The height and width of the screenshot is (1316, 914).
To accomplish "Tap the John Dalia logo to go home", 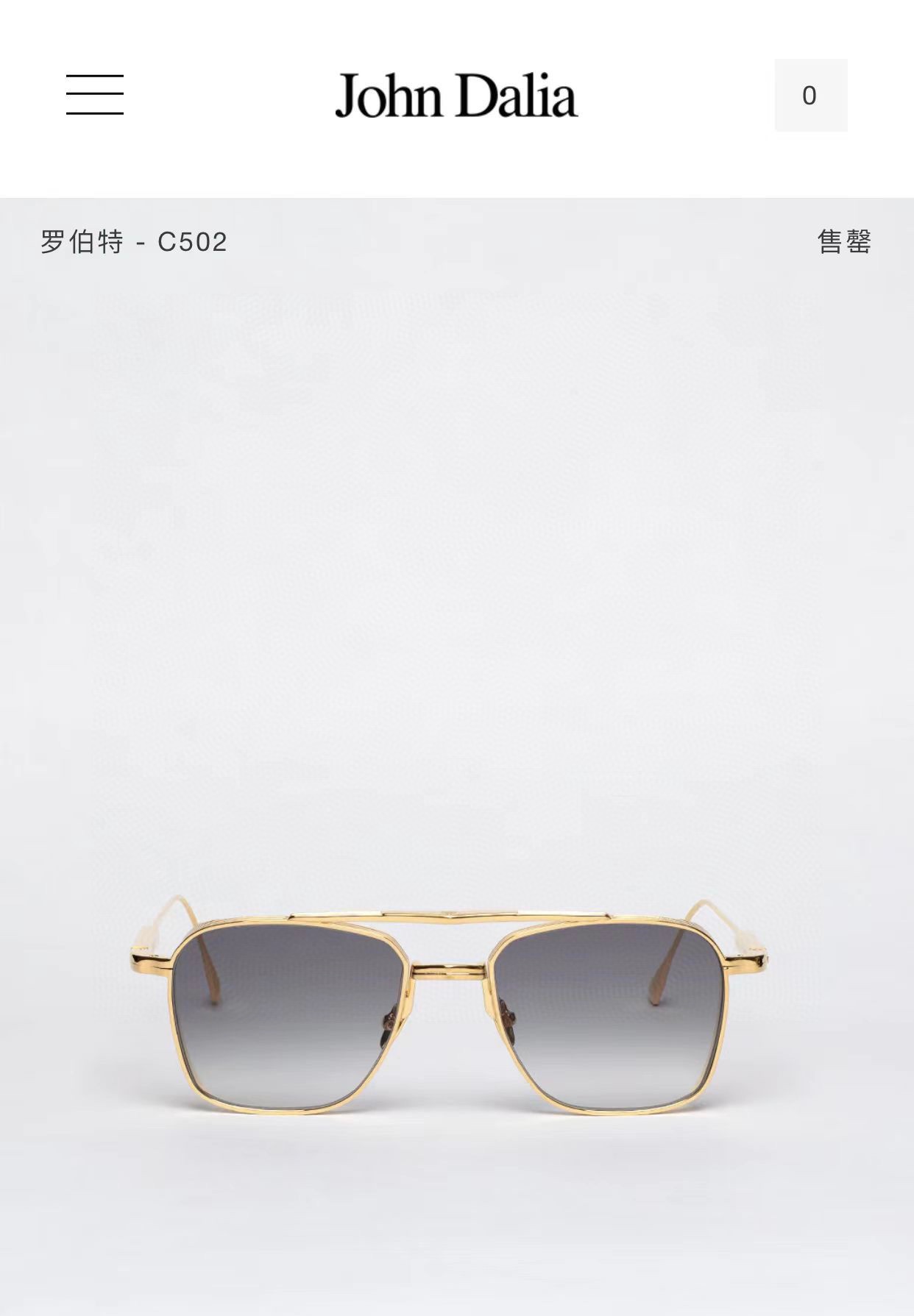I will click(456, 95).
